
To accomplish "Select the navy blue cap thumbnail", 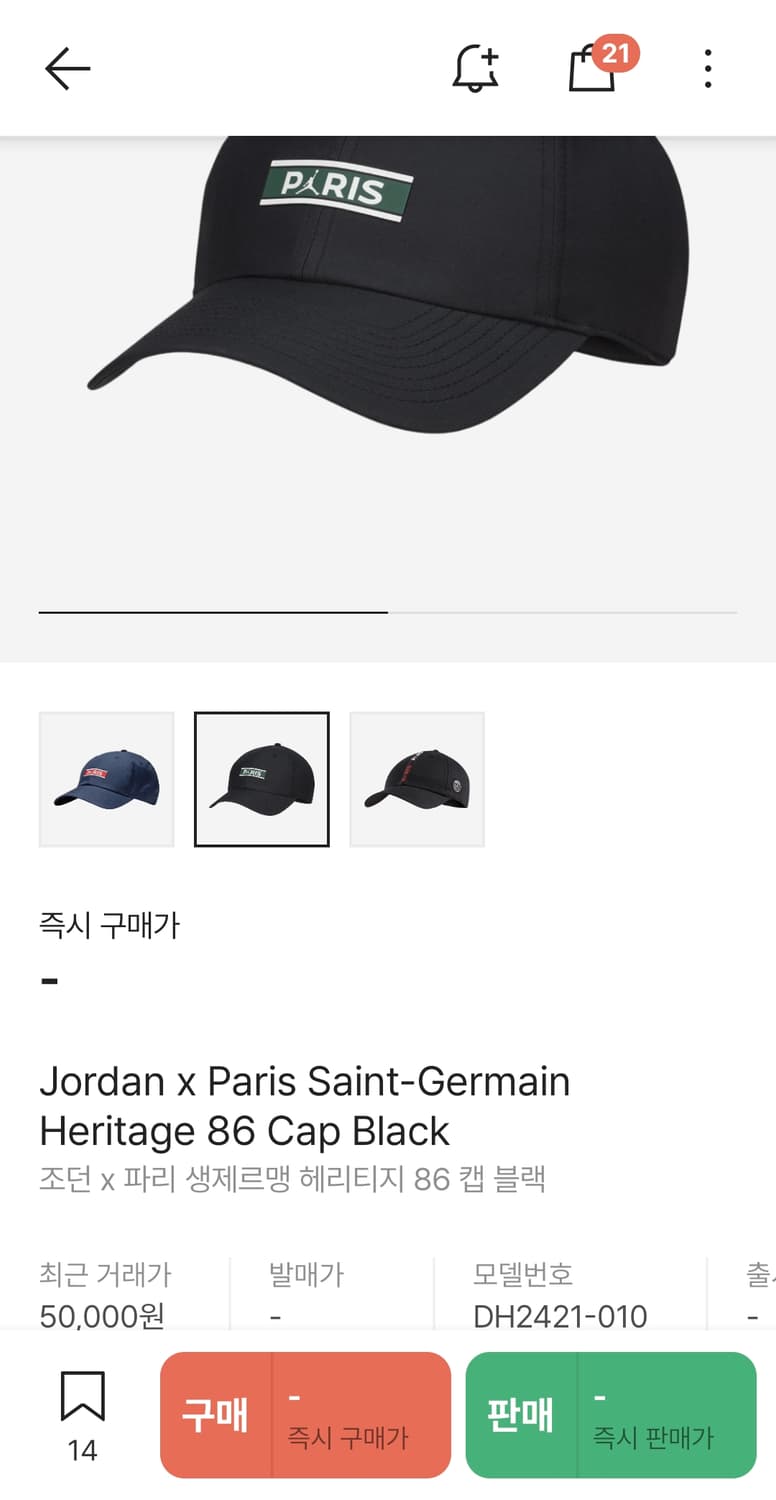I will [x=106, y=778].
